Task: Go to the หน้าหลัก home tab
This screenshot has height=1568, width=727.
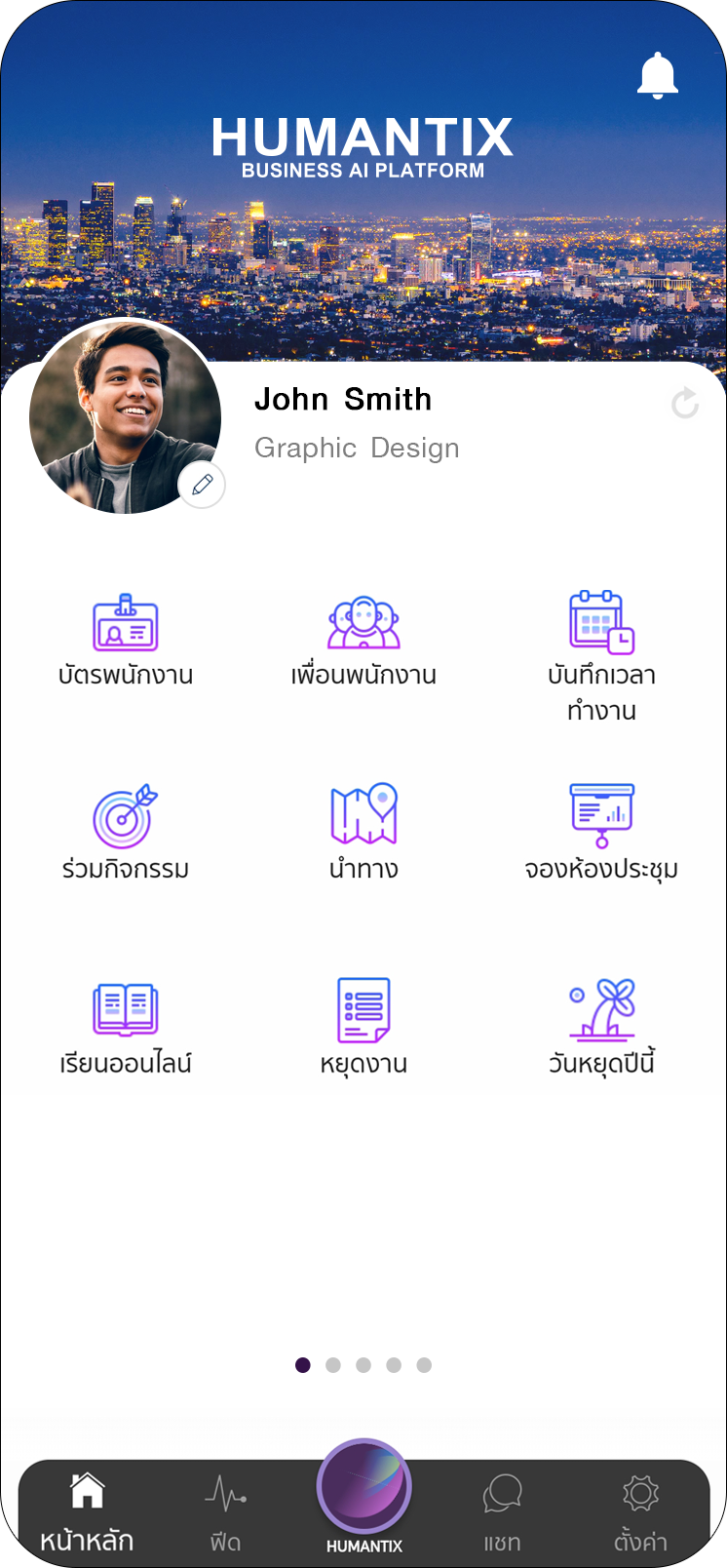Action: pos(87,1512)
